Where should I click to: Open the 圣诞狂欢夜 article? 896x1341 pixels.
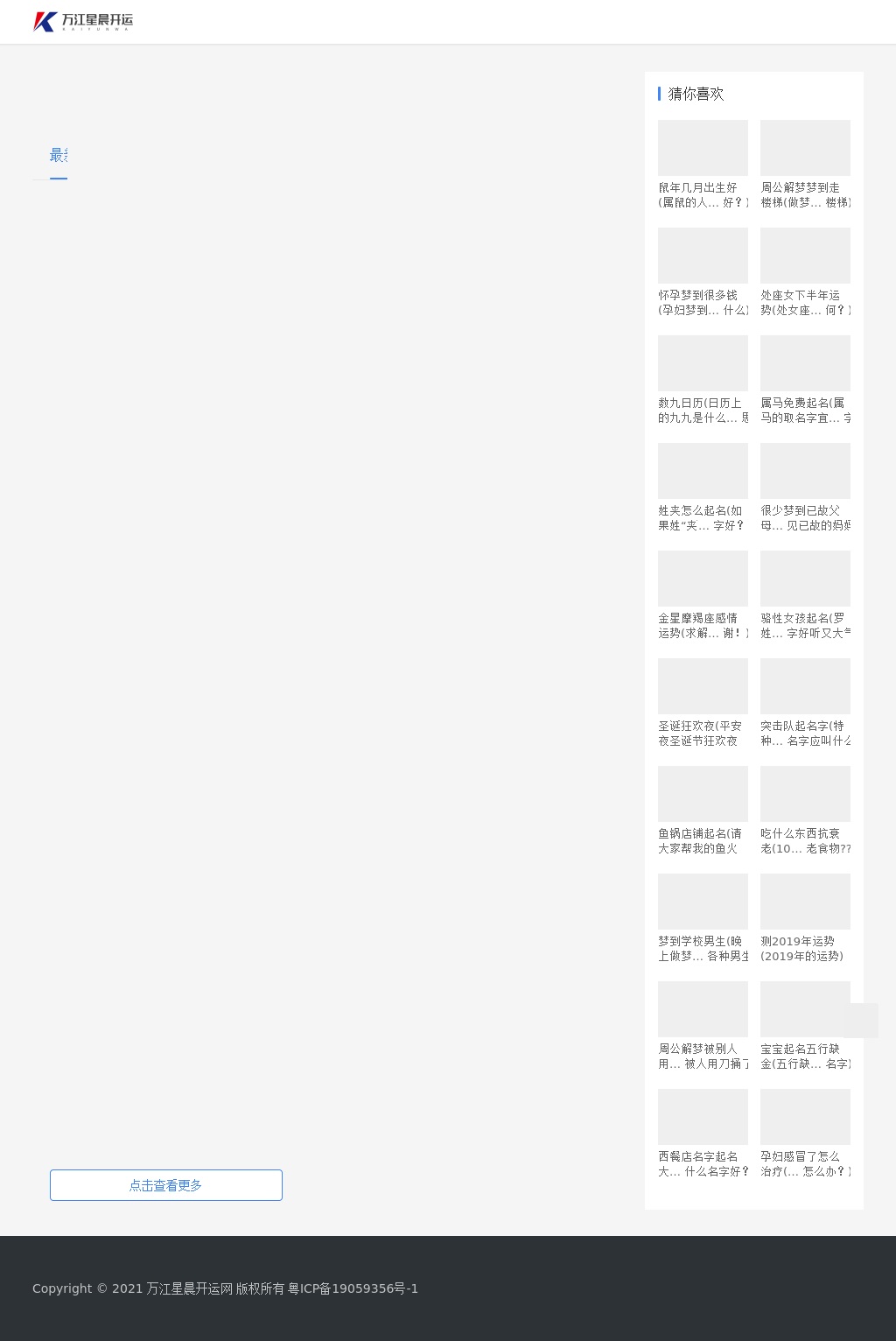click(x=703, y=733)
